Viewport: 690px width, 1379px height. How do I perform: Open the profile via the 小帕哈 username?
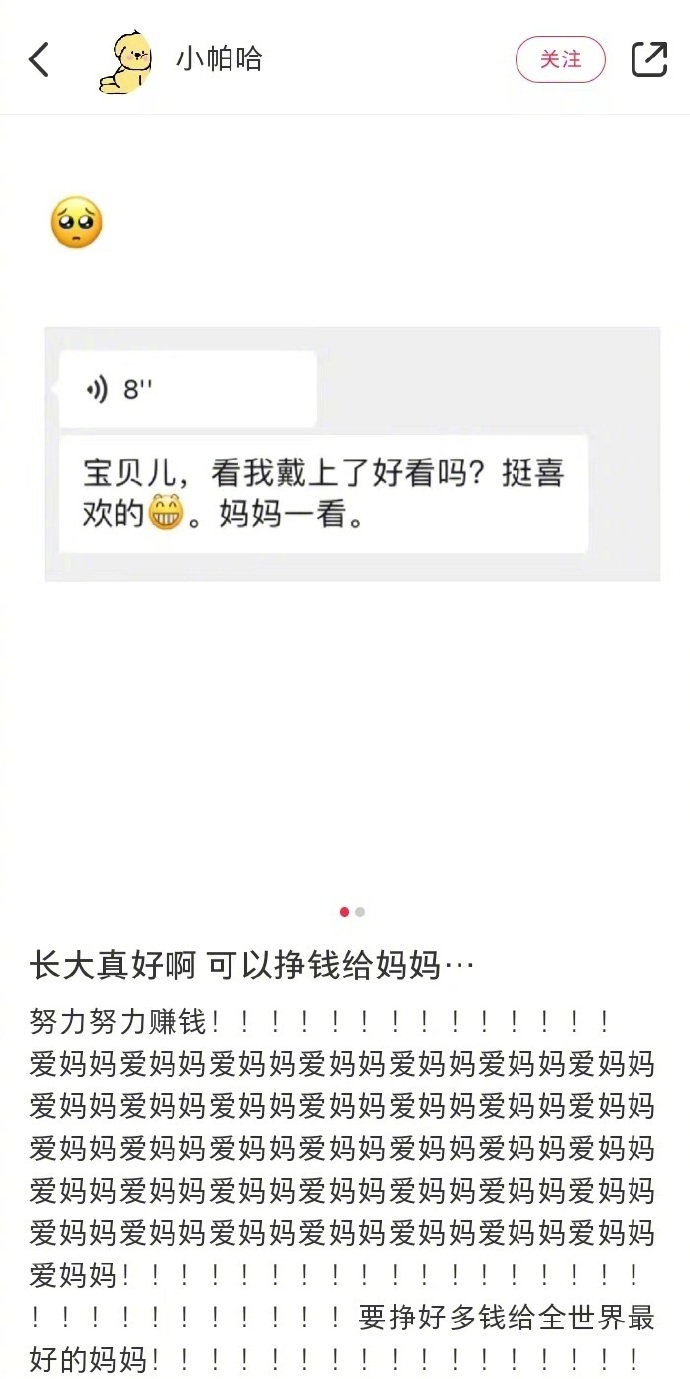tap(219, 59)
